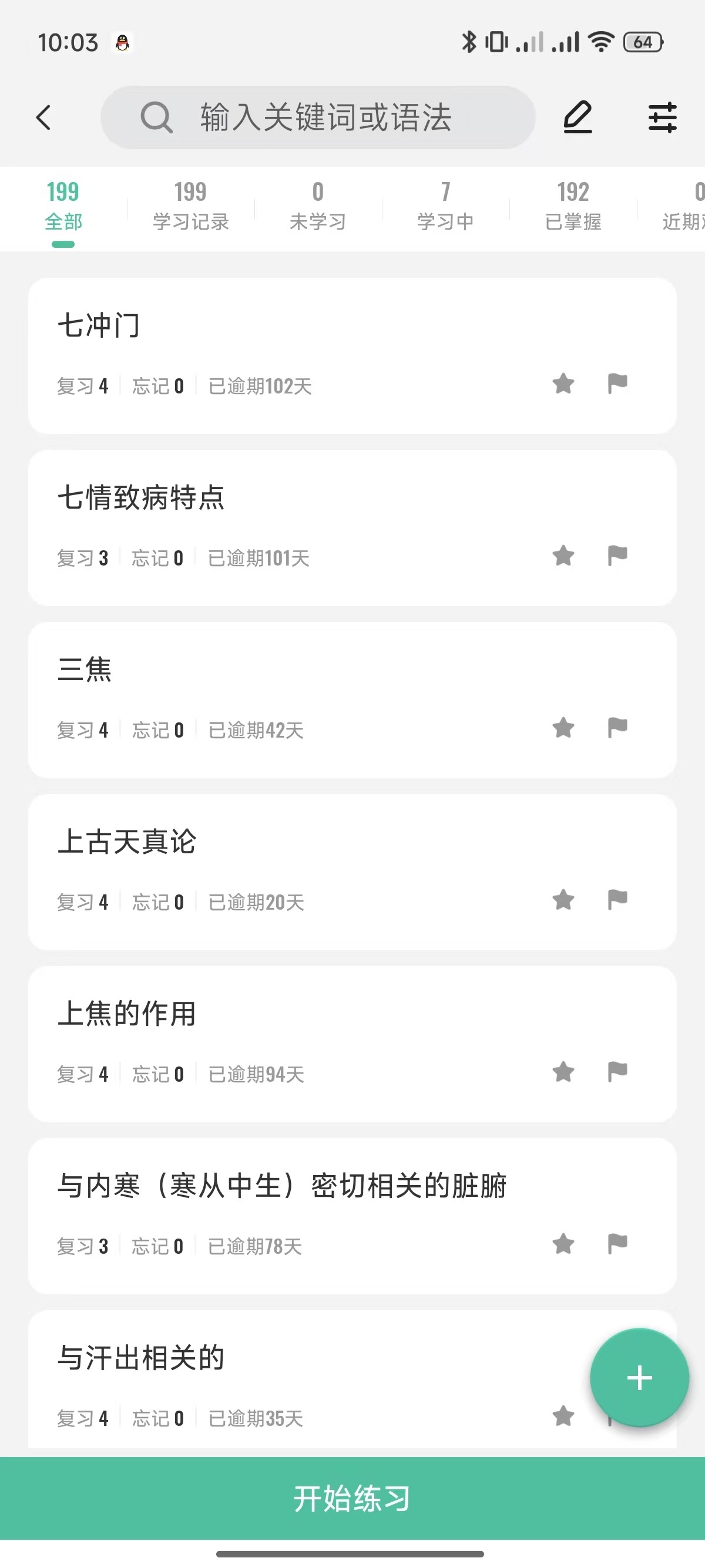The width and height of the screenshot is (705, 1568).
Task: Tap the green plus add button
Action: click(639, 1378)
